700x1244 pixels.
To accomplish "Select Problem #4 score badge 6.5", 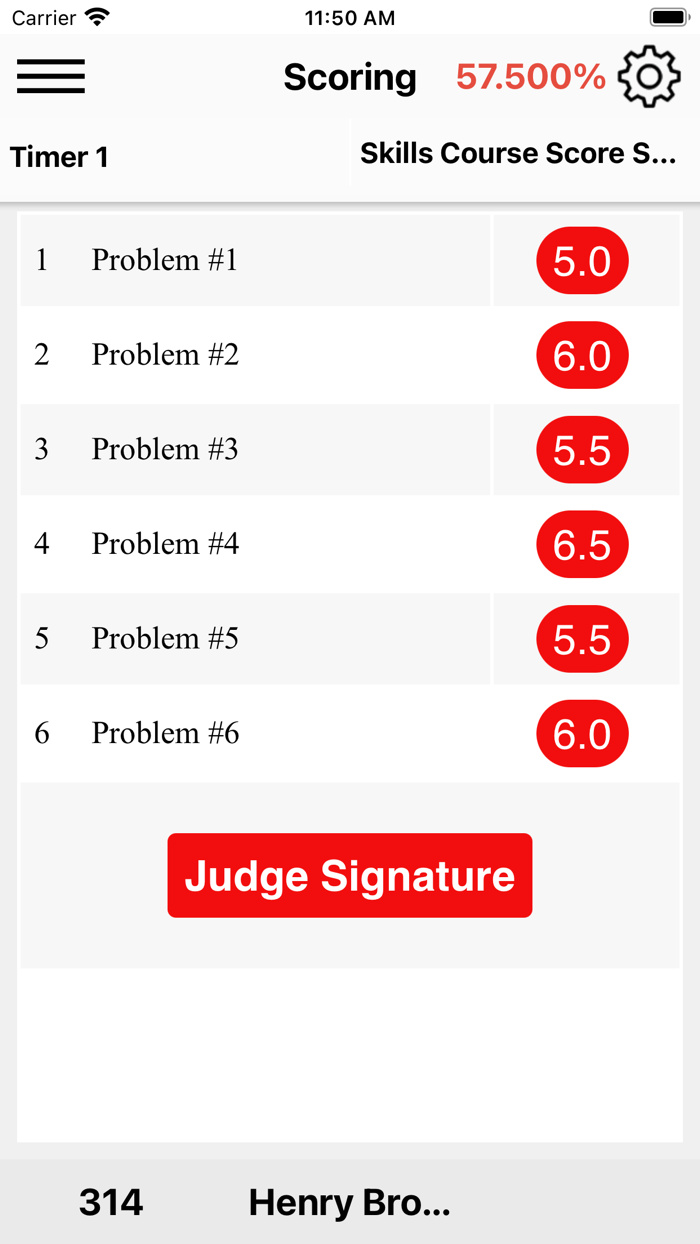I will pyautogui.click(x=582, y=545).
